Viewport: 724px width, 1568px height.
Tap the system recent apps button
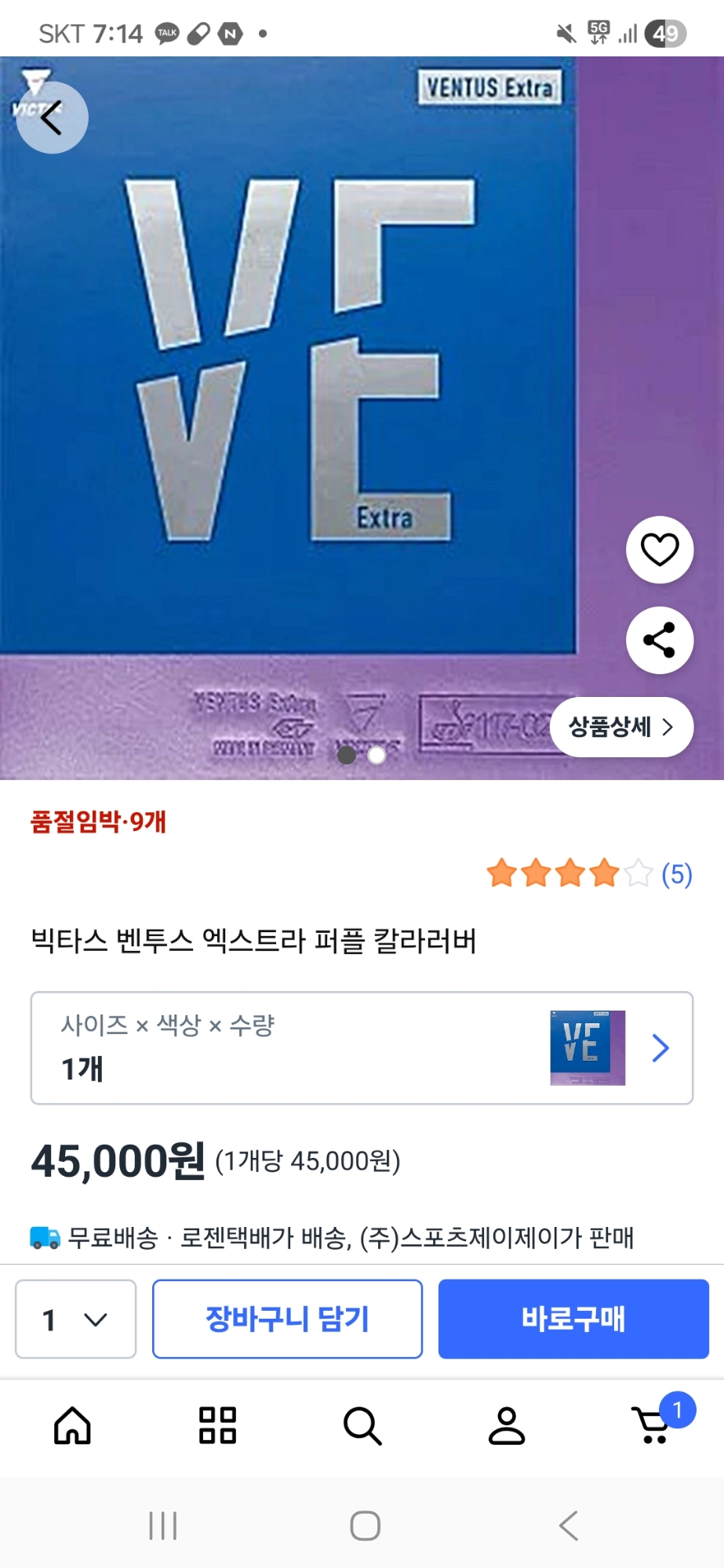tap(163, 1526)
